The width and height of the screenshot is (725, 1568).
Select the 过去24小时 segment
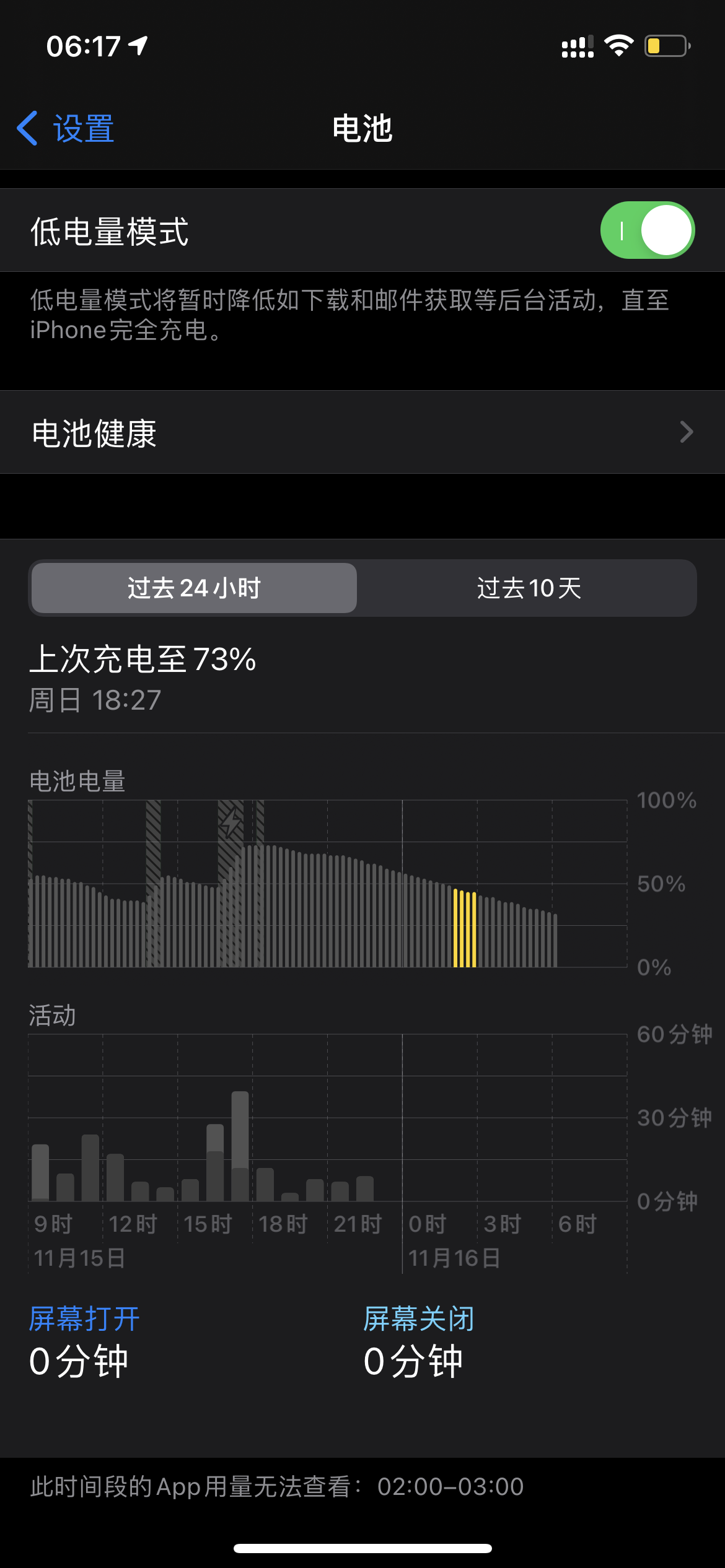[x=195, y=588]
